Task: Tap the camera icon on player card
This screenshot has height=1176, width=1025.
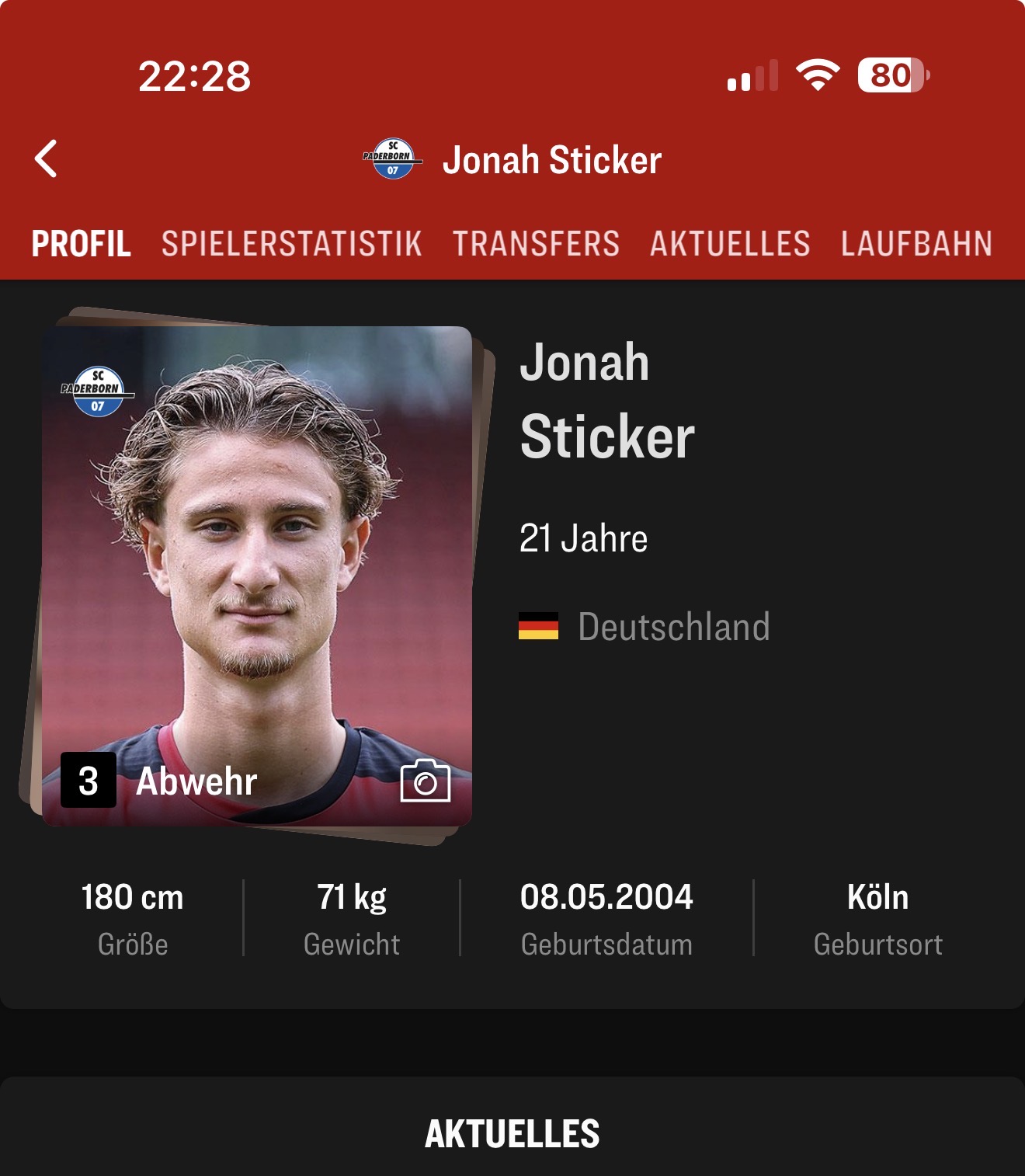Action: pos(425,781)
